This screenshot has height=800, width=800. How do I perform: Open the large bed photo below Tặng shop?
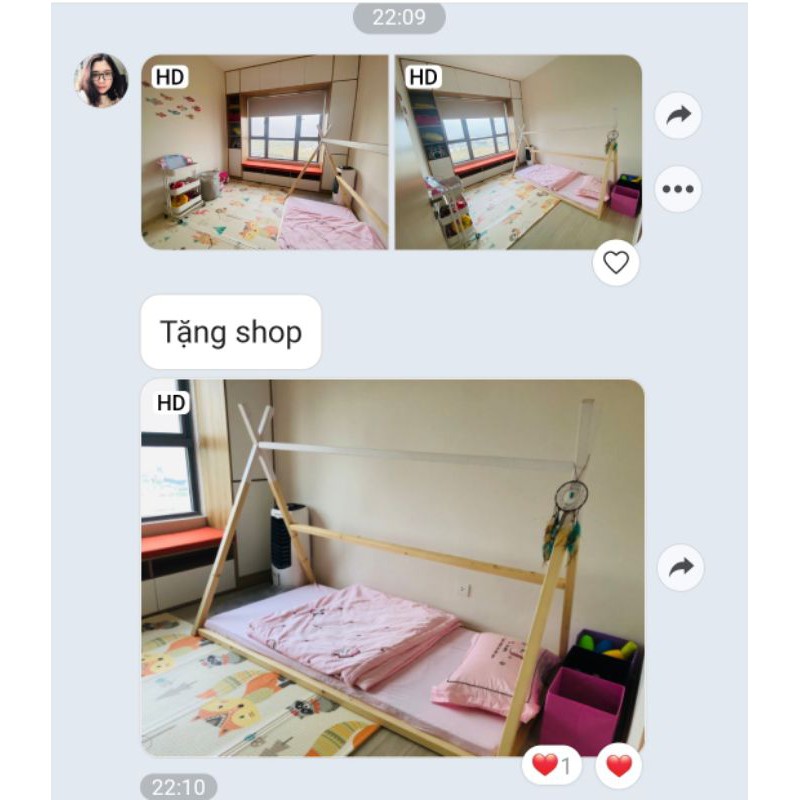point(392,567)
